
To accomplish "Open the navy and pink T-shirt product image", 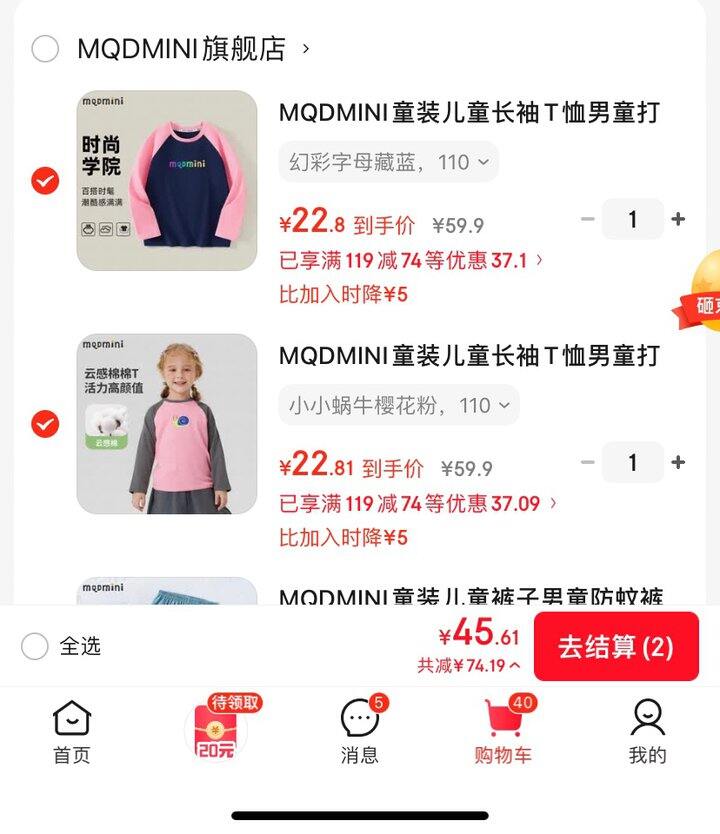I will coord(167,181).
